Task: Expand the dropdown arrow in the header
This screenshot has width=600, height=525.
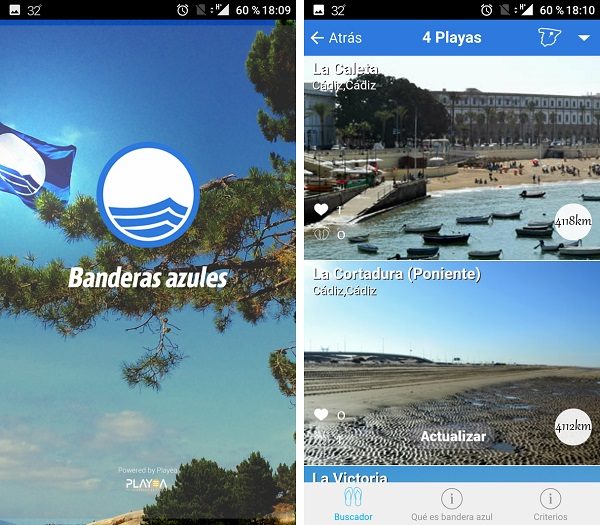Action: (x=584, y=38)
